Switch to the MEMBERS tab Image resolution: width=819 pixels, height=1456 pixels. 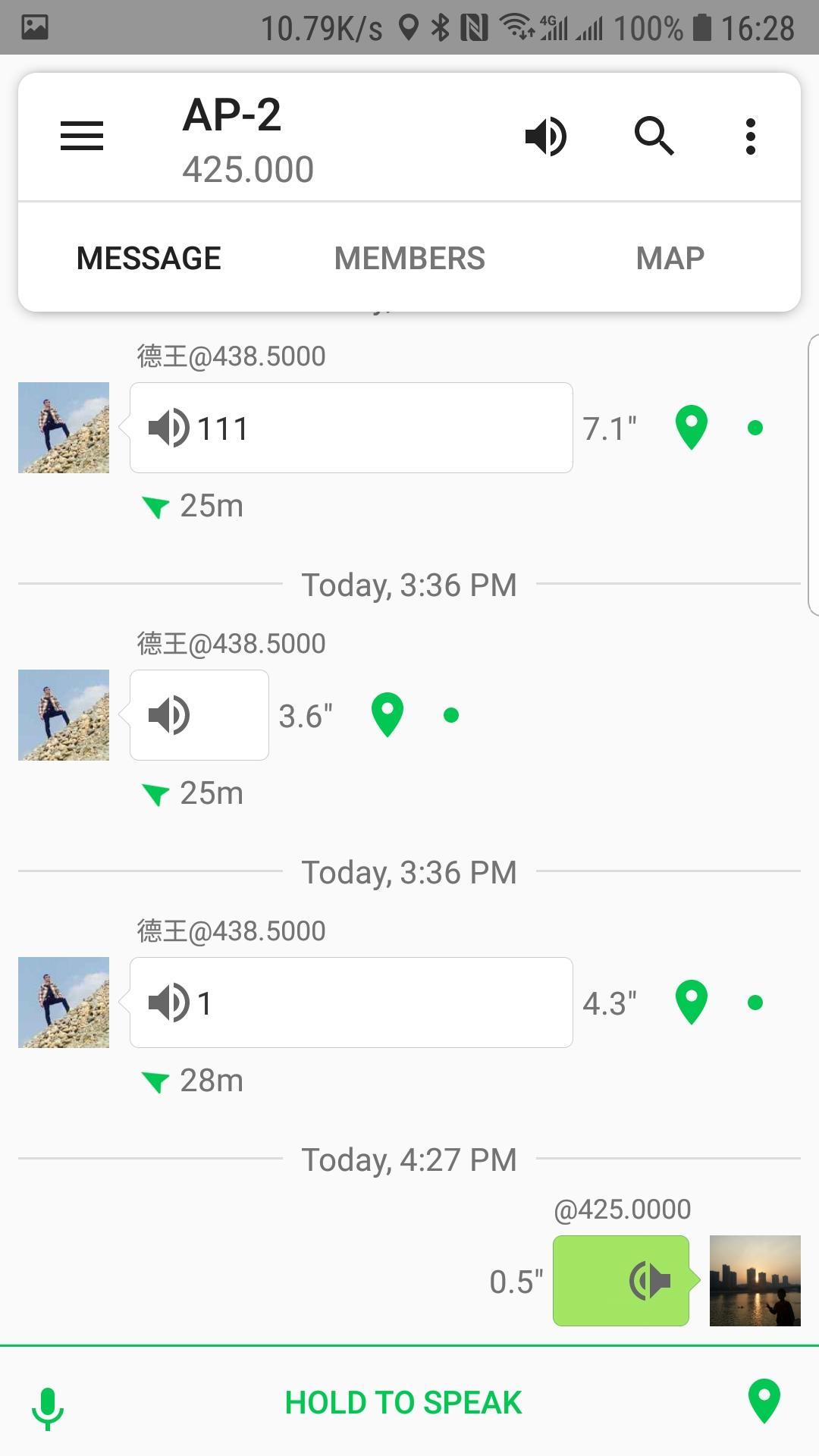(409, 257)
